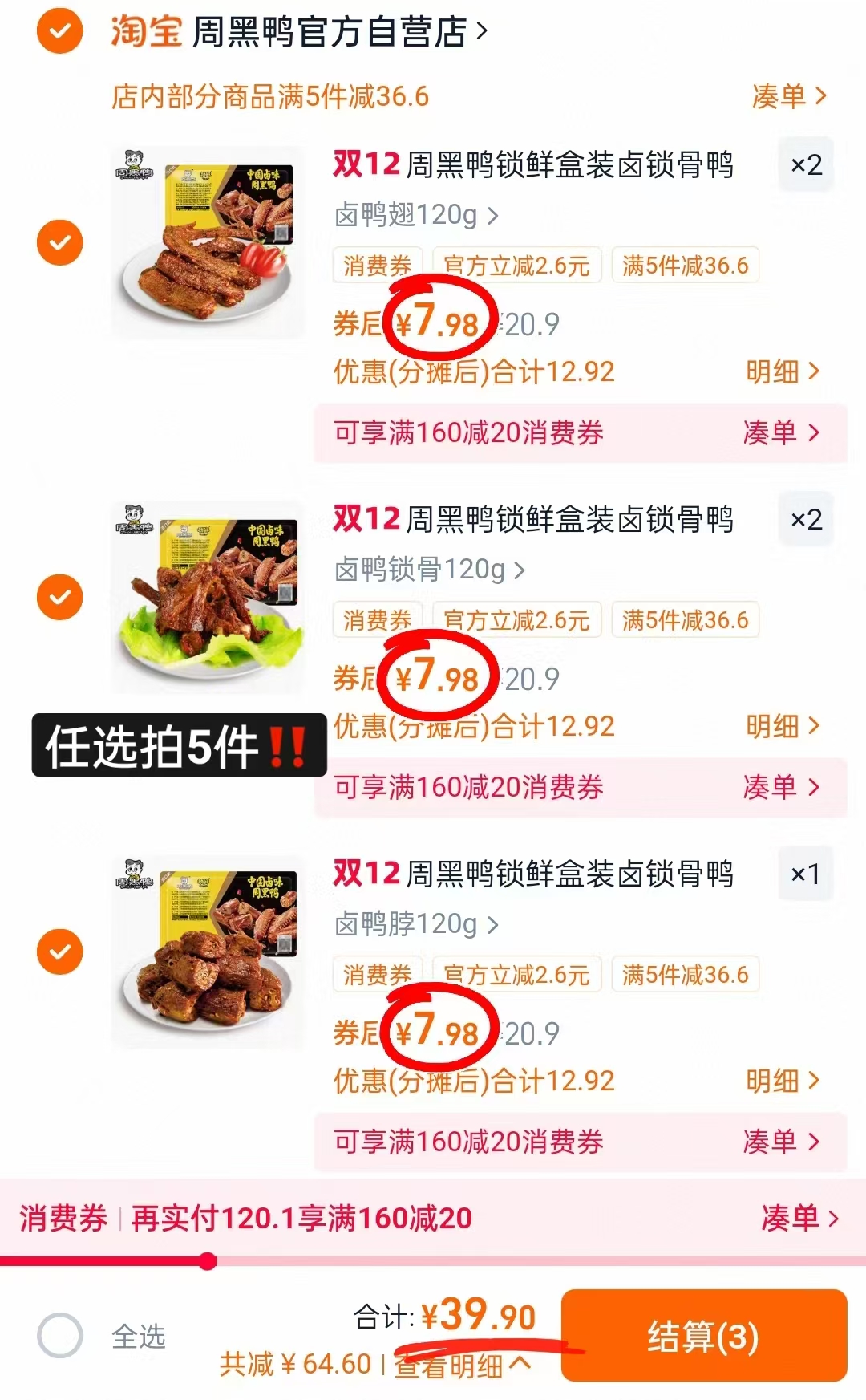Click the 官方立减2.6元 tag on 卤鸭锁骨
The width and height of the screenshot is (866, 1400).
pos(517,619)
